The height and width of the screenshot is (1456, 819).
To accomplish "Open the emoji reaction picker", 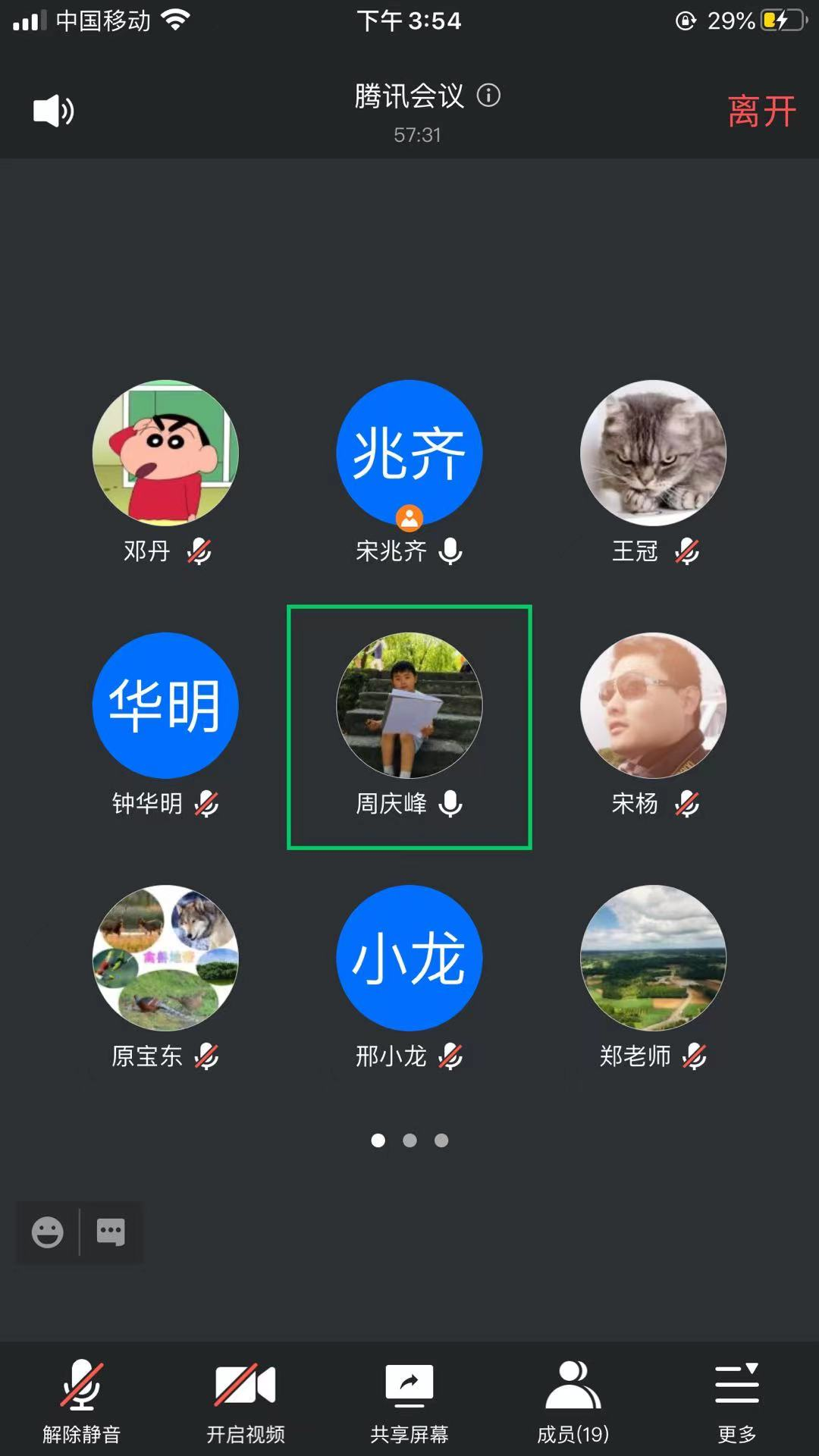I will [x=48, y=1232].
